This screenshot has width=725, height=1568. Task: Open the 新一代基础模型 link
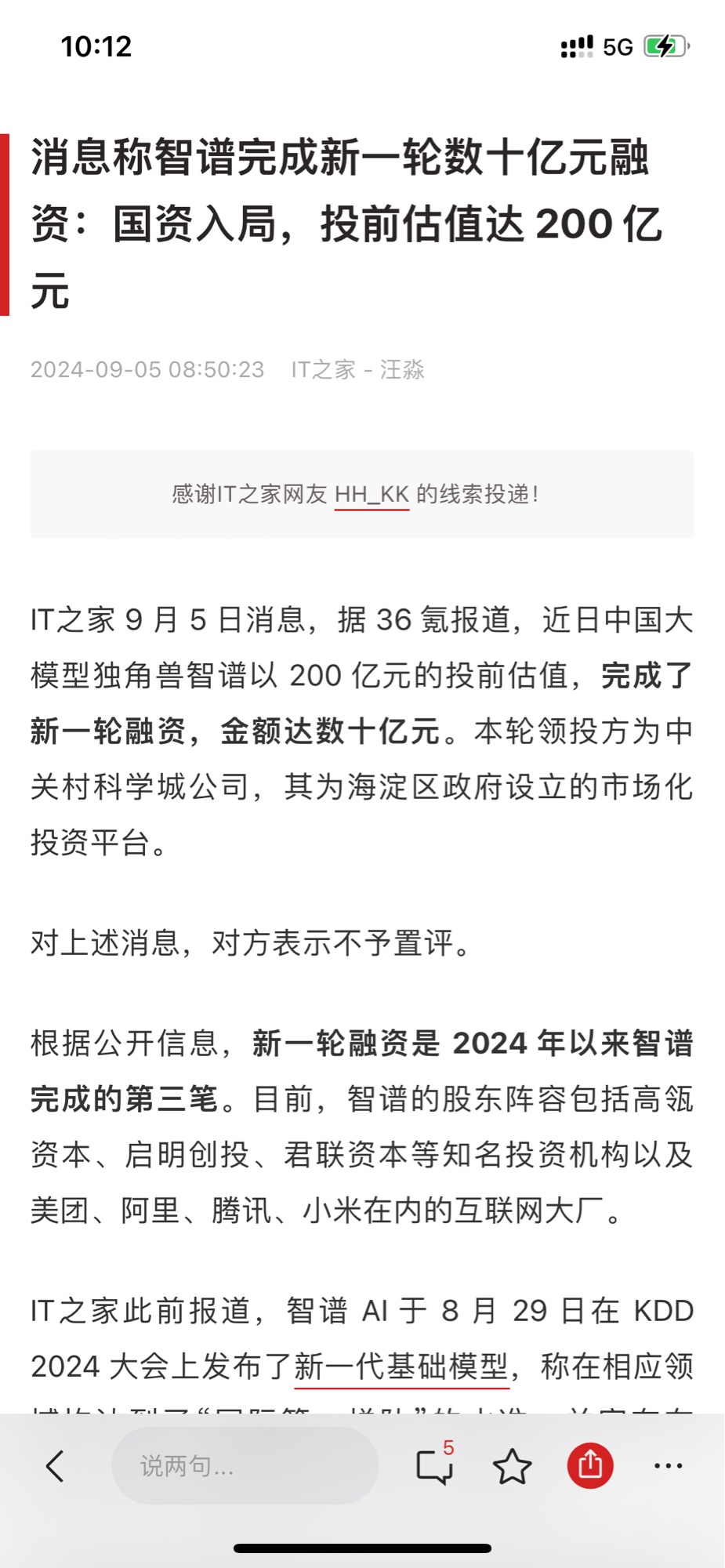coord(401,1367)
